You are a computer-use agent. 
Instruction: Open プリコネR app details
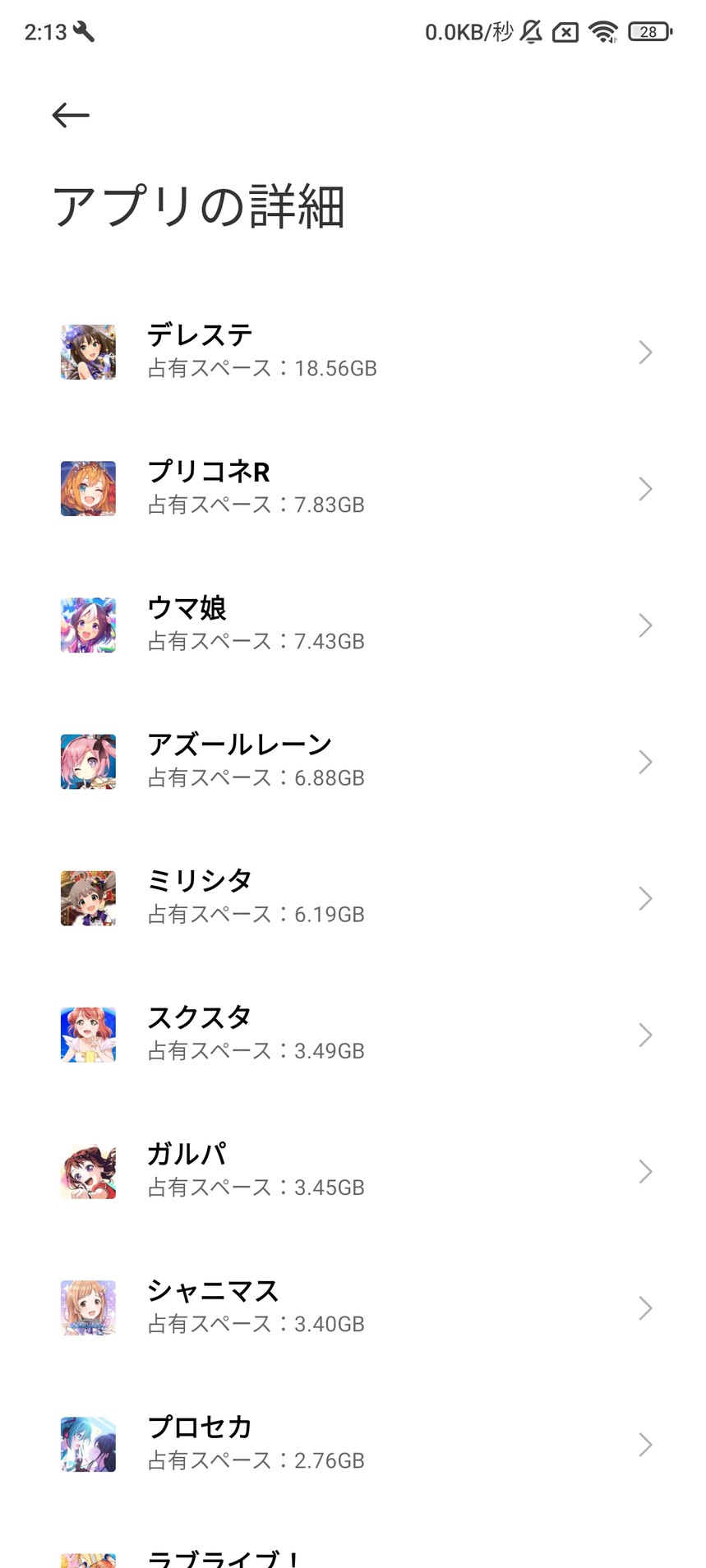(353, 489)
